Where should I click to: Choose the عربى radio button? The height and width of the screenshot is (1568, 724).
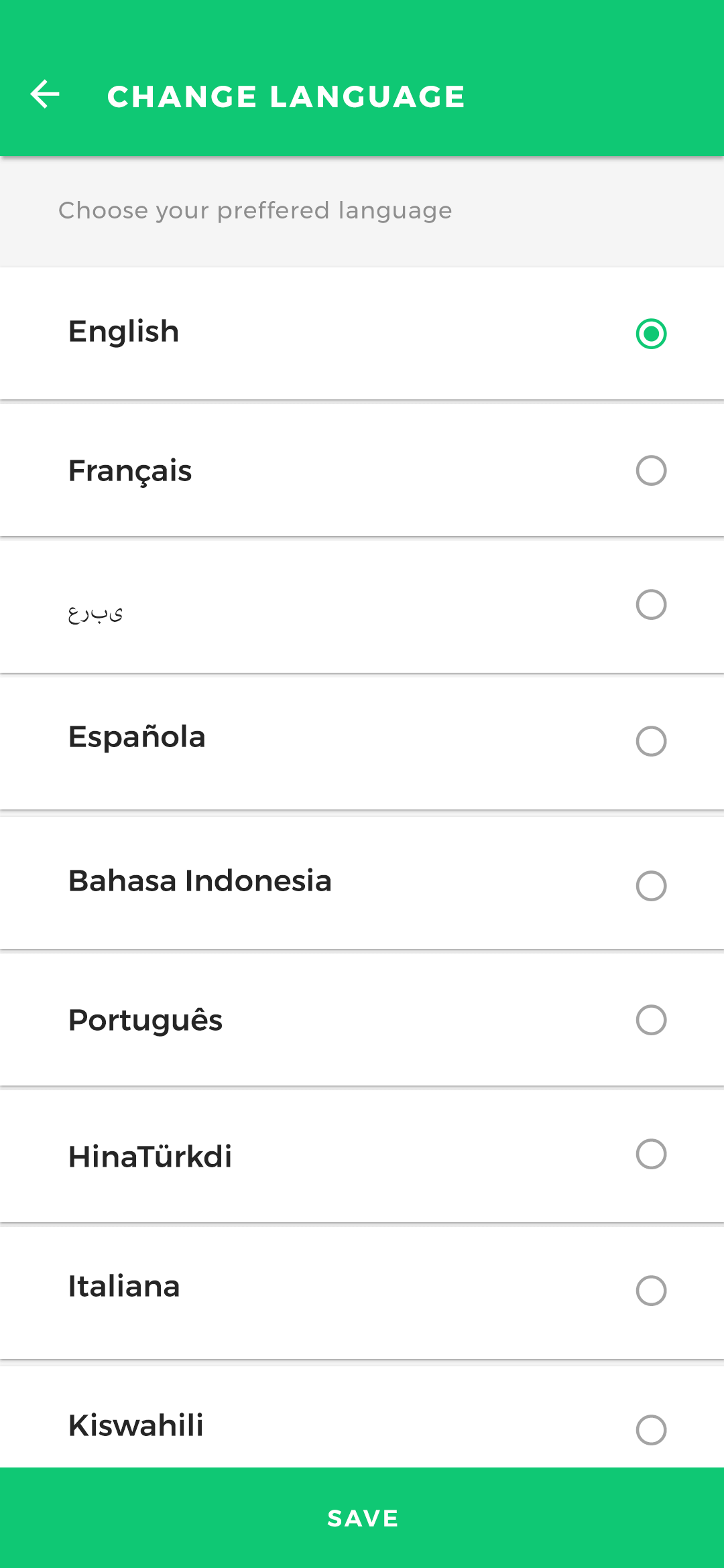tap(651, 605)
